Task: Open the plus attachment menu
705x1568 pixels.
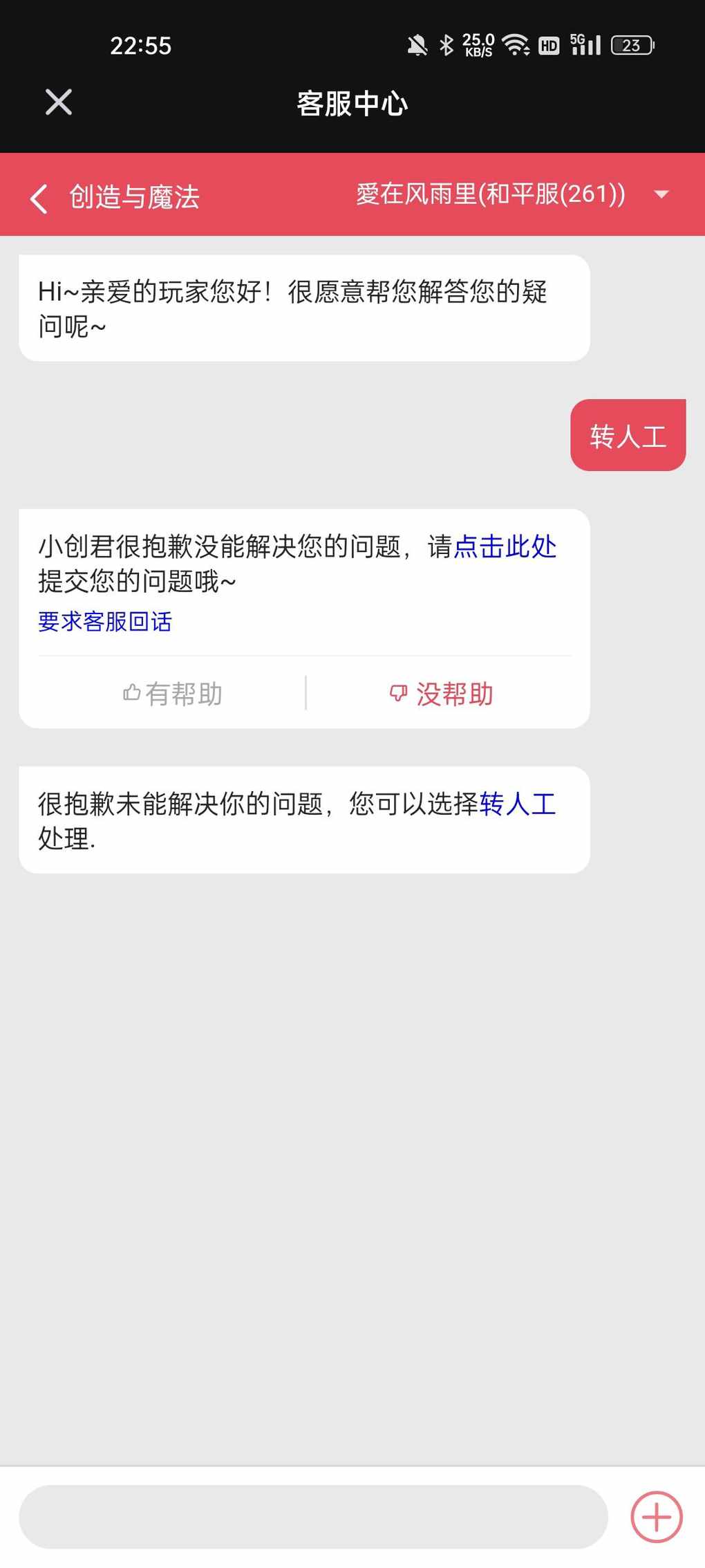Action: [x=657, y=1516]
